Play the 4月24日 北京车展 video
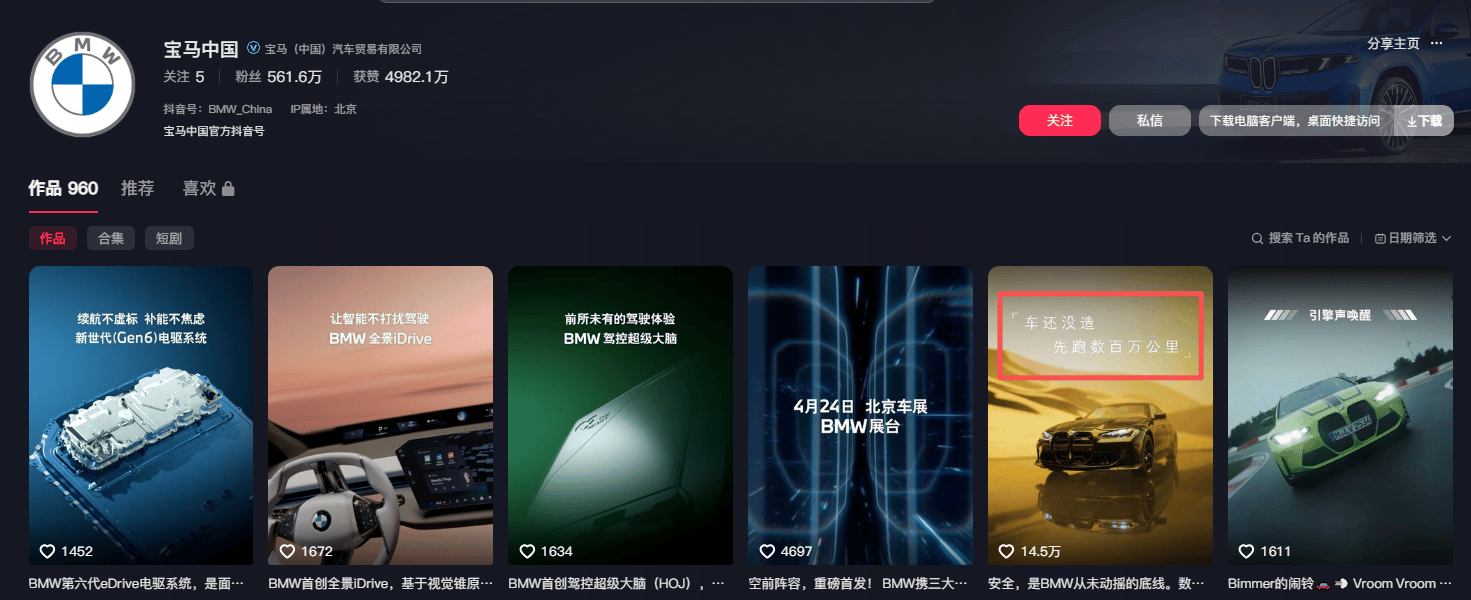The width and height of the screenshot is (1471, 600). tap(860, 415)
